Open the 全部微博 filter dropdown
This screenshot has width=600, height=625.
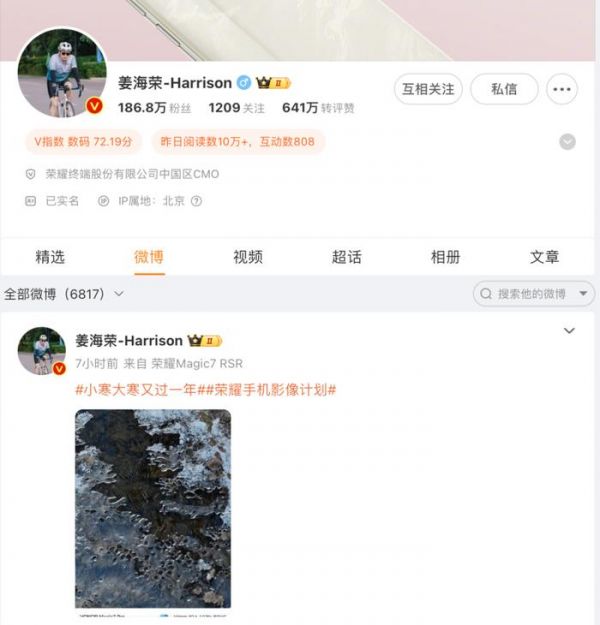pos(64,294)
